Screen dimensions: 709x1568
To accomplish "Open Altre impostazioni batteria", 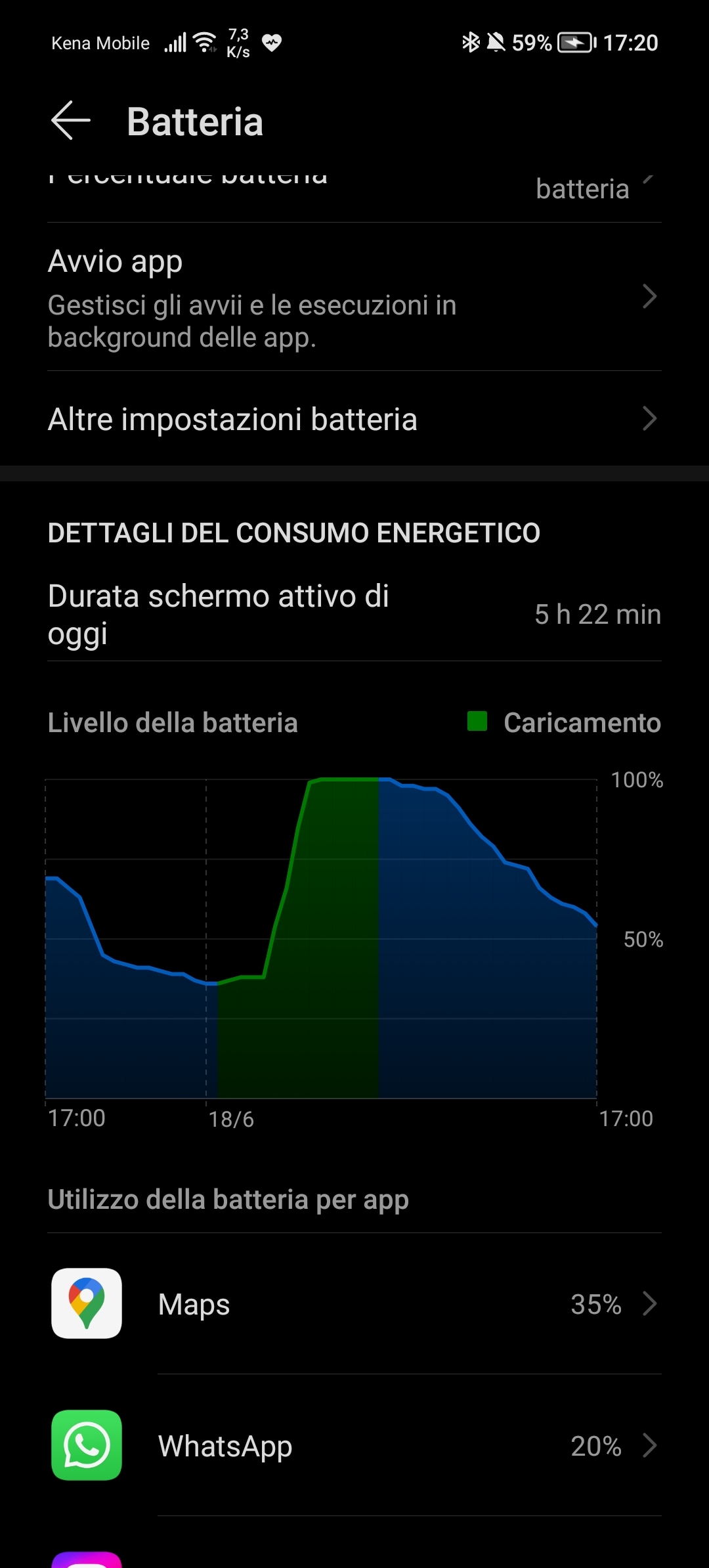I will 354,419.
